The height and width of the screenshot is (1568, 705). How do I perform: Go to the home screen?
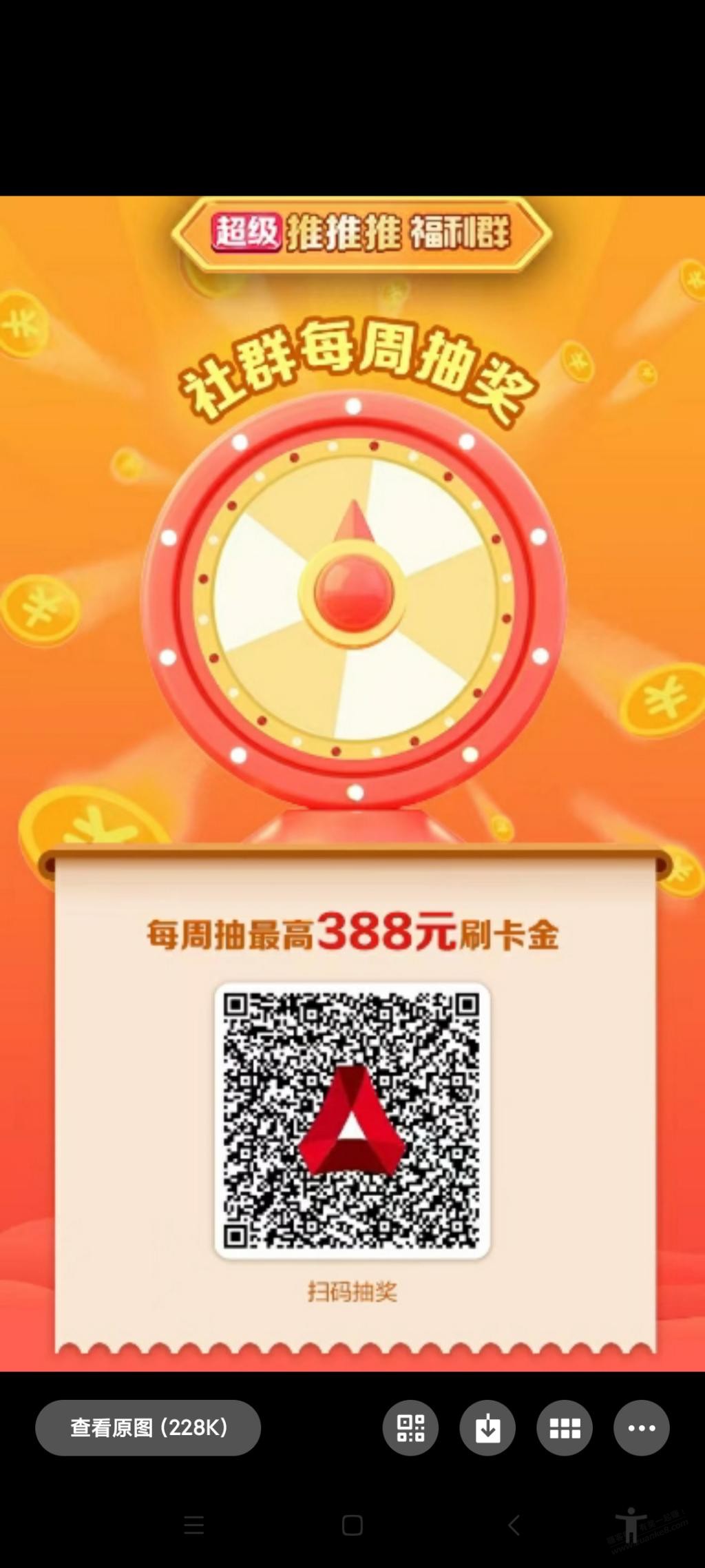click(352, 1525)
